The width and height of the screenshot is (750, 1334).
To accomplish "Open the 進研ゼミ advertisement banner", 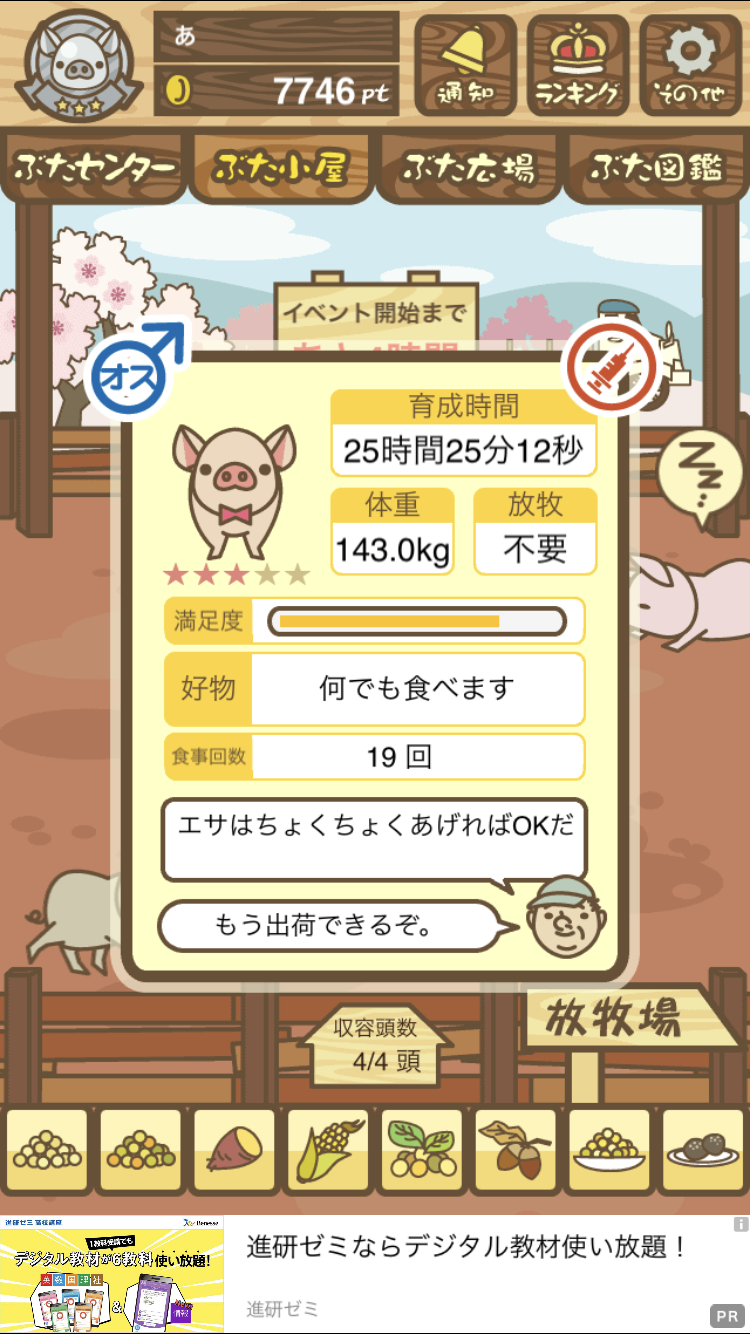I will click(x=375, y=1275).
